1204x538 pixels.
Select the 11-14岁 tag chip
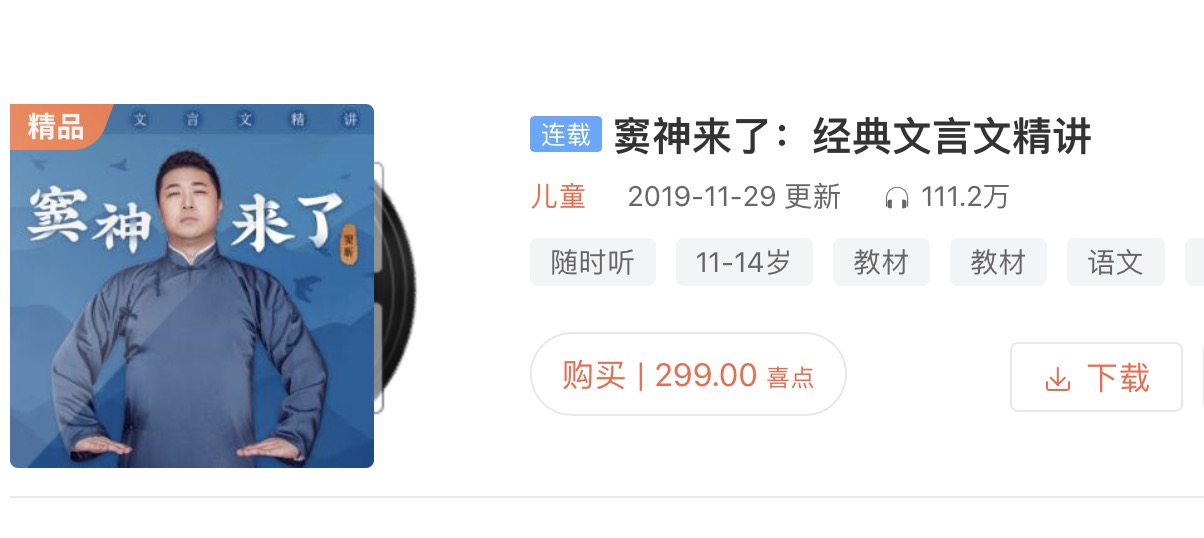(744, 262)
